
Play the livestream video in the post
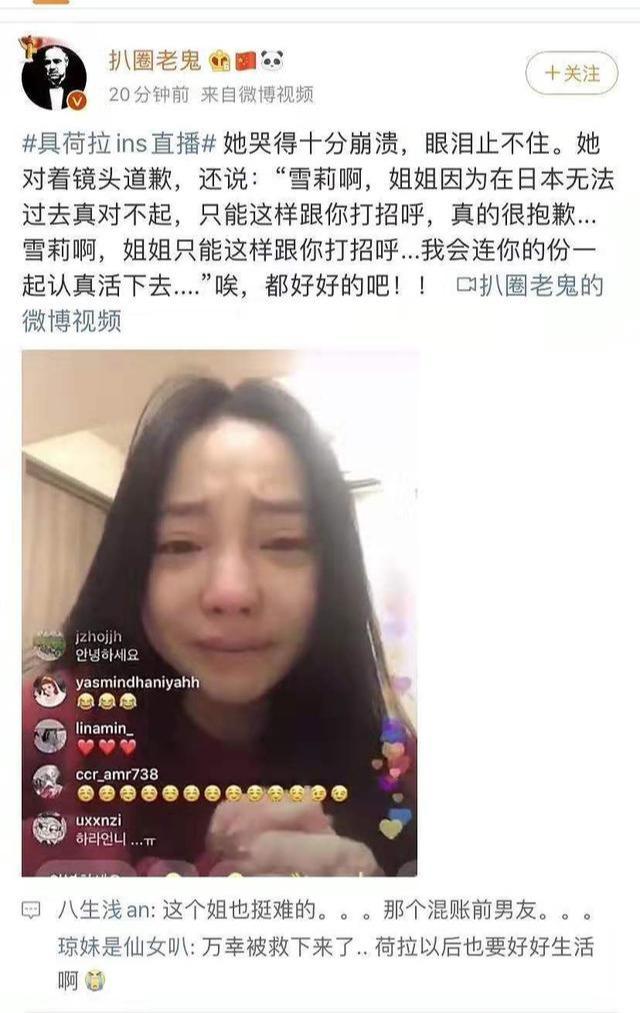click(x=219, y=612)
